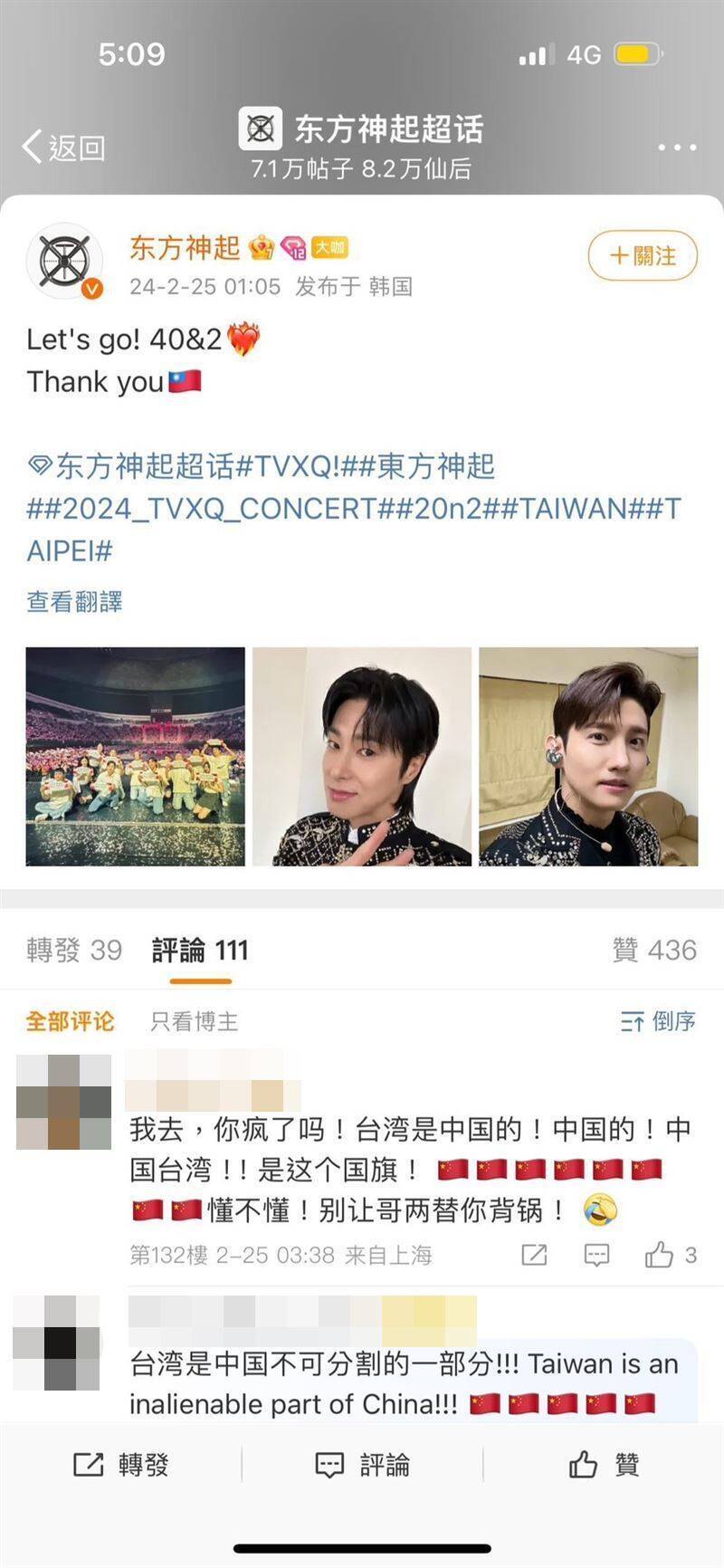Screen dimensions: 724x1568
Task: Select the 全部评论 filter
Action: (70, 1022)
